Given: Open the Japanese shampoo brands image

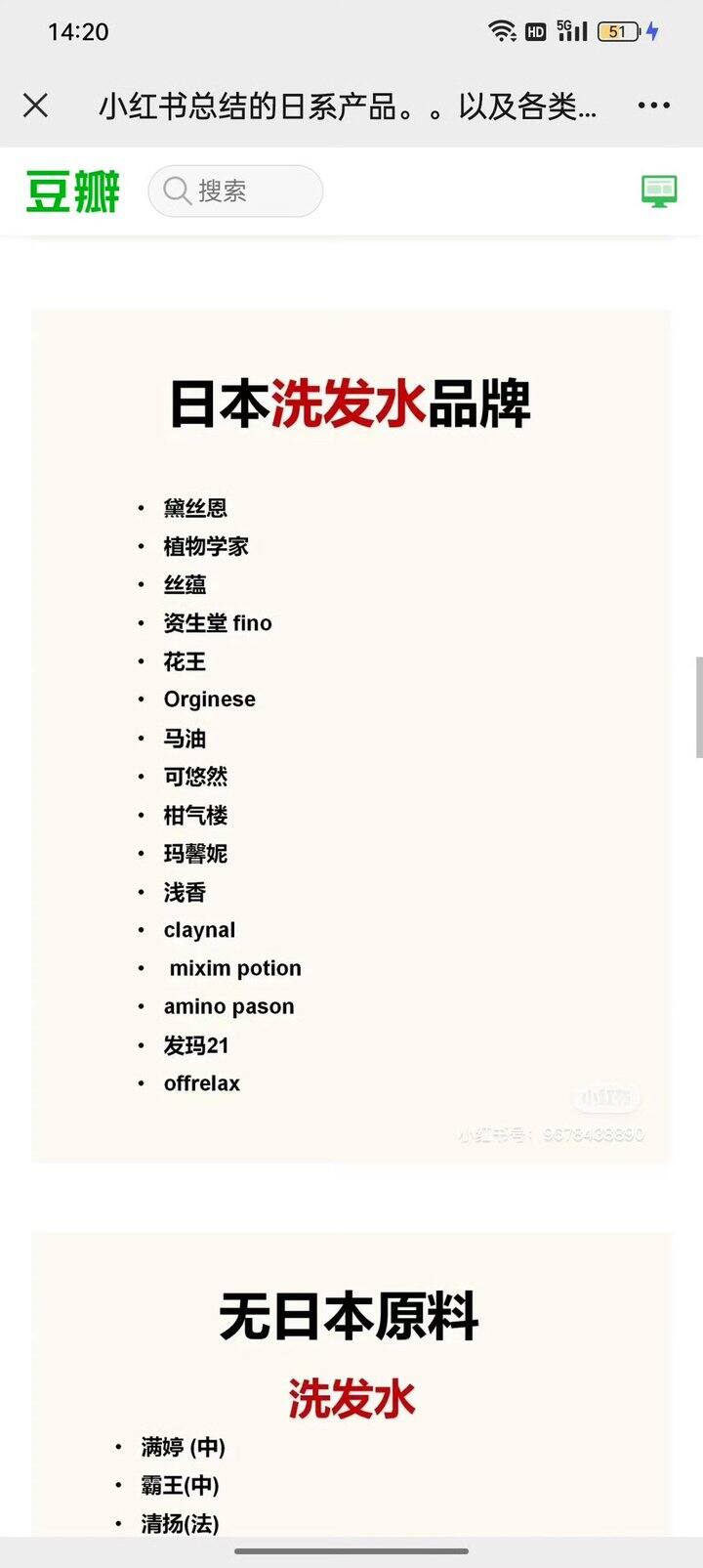Looking at the screenshot, I should click(351, 737).
